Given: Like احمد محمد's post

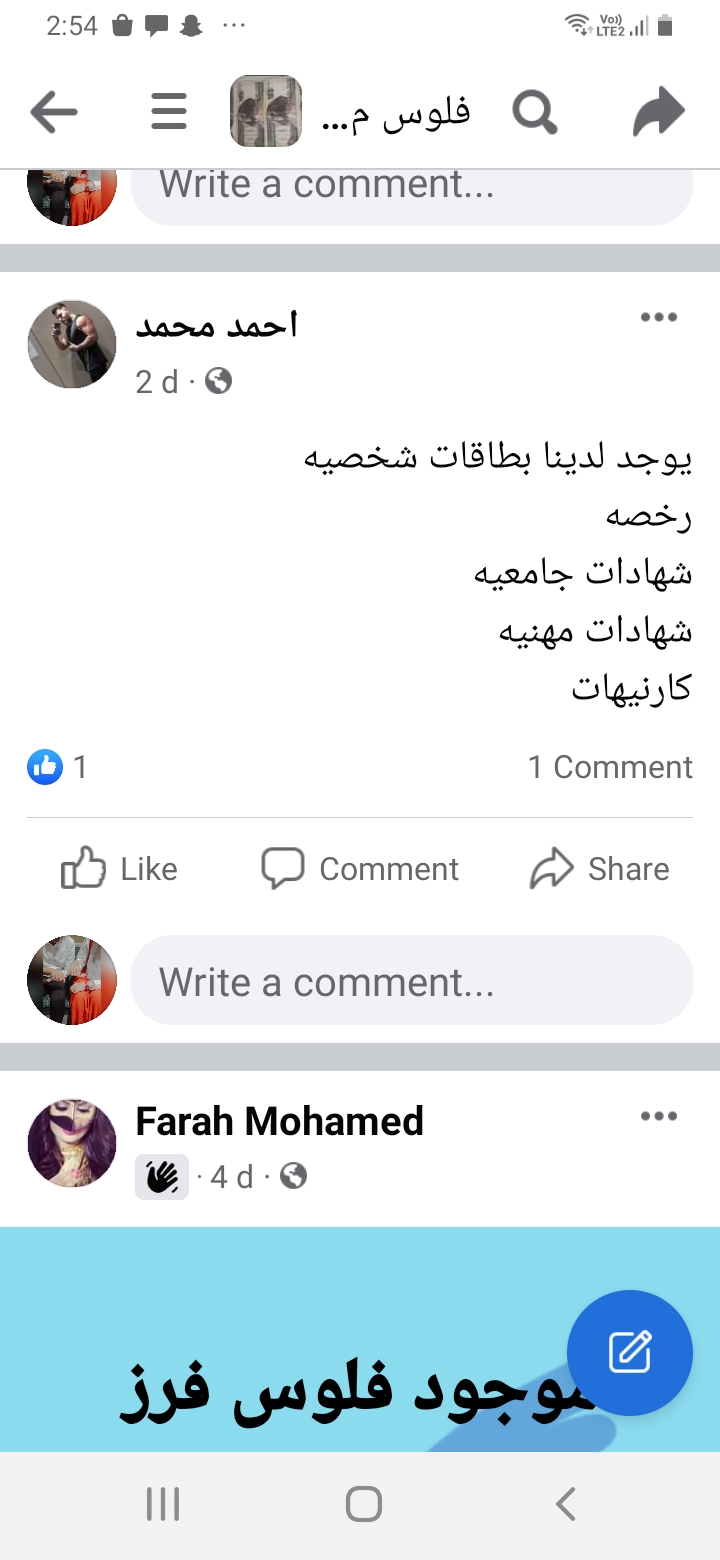Looking at the screenshot, I should tap(120, 869).
